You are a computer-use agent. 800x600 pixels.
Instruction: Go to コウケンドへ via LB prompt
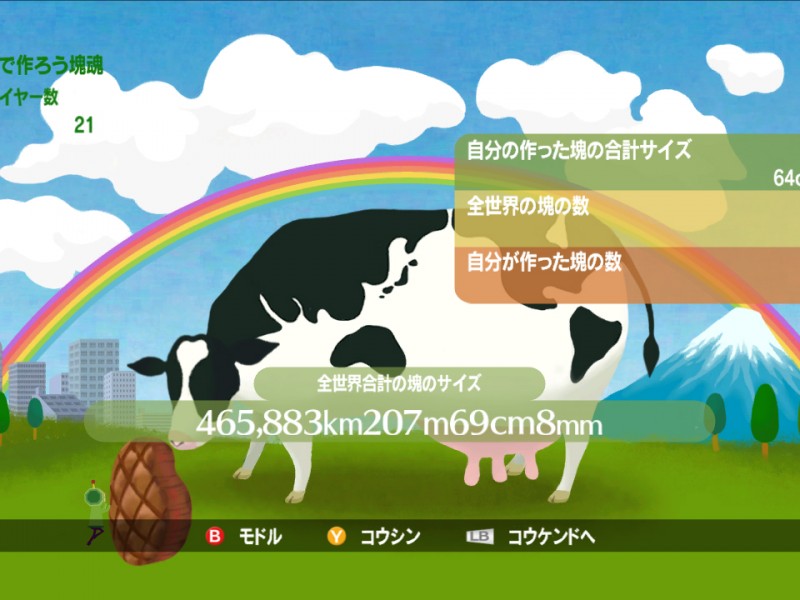point(532,537)
